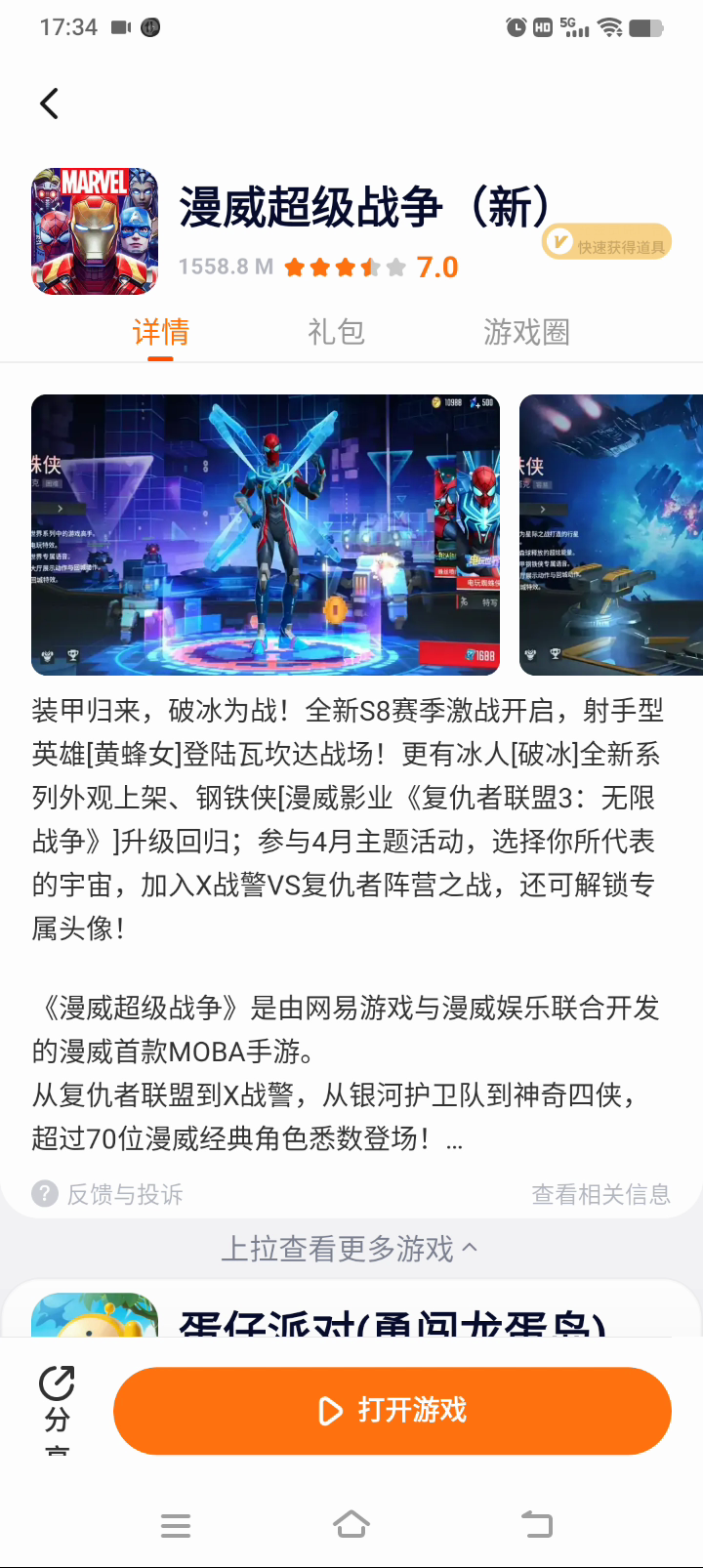Viewport: 703px width, 1568px height.
Task: Go back using the top-left arrow
Action: (50, 103)
